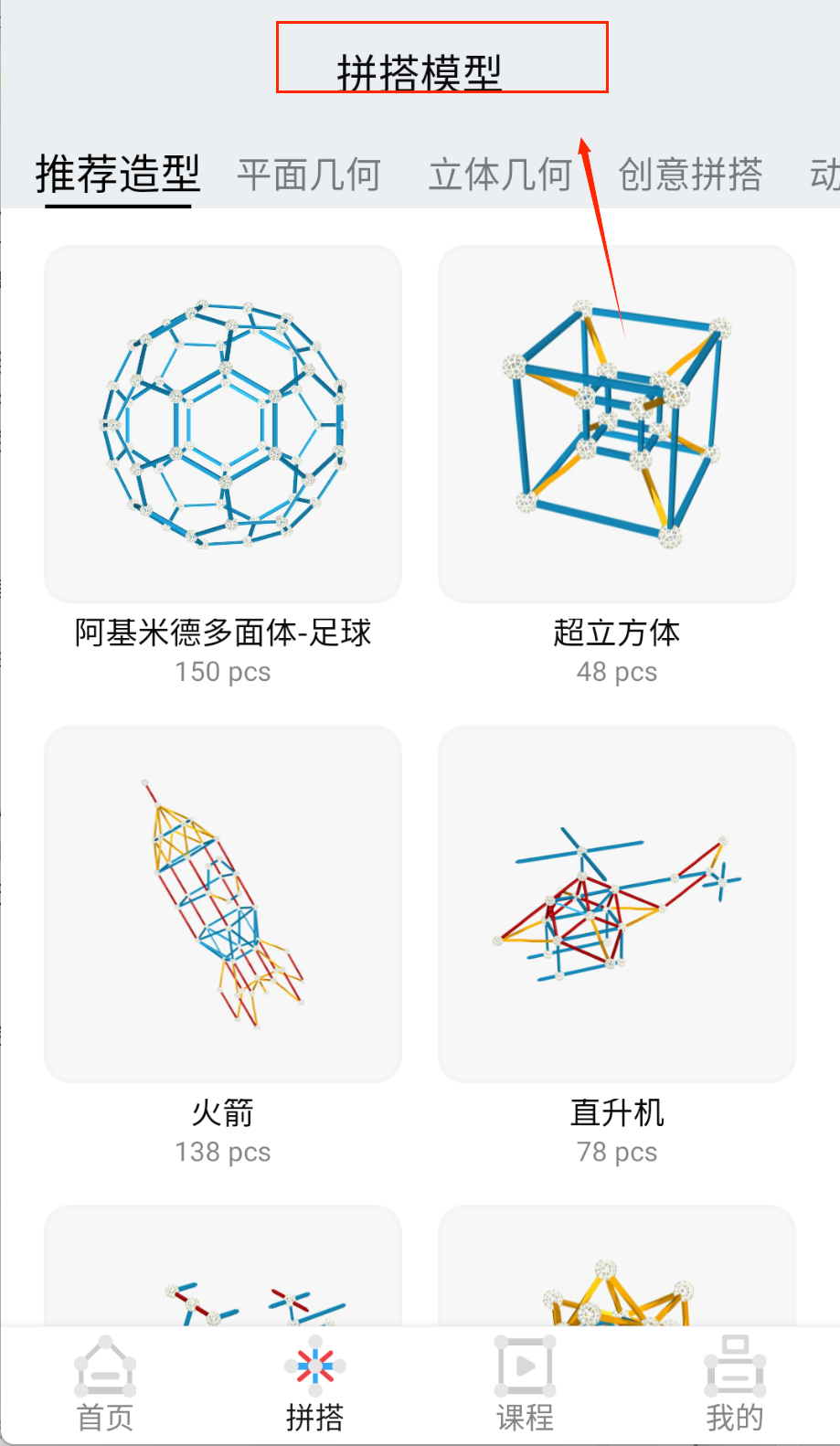The height and width of the screenshot is (1446, 840).
Task: Tap the 拼搭 bottom navigation item
Action: pos(314,1385)
